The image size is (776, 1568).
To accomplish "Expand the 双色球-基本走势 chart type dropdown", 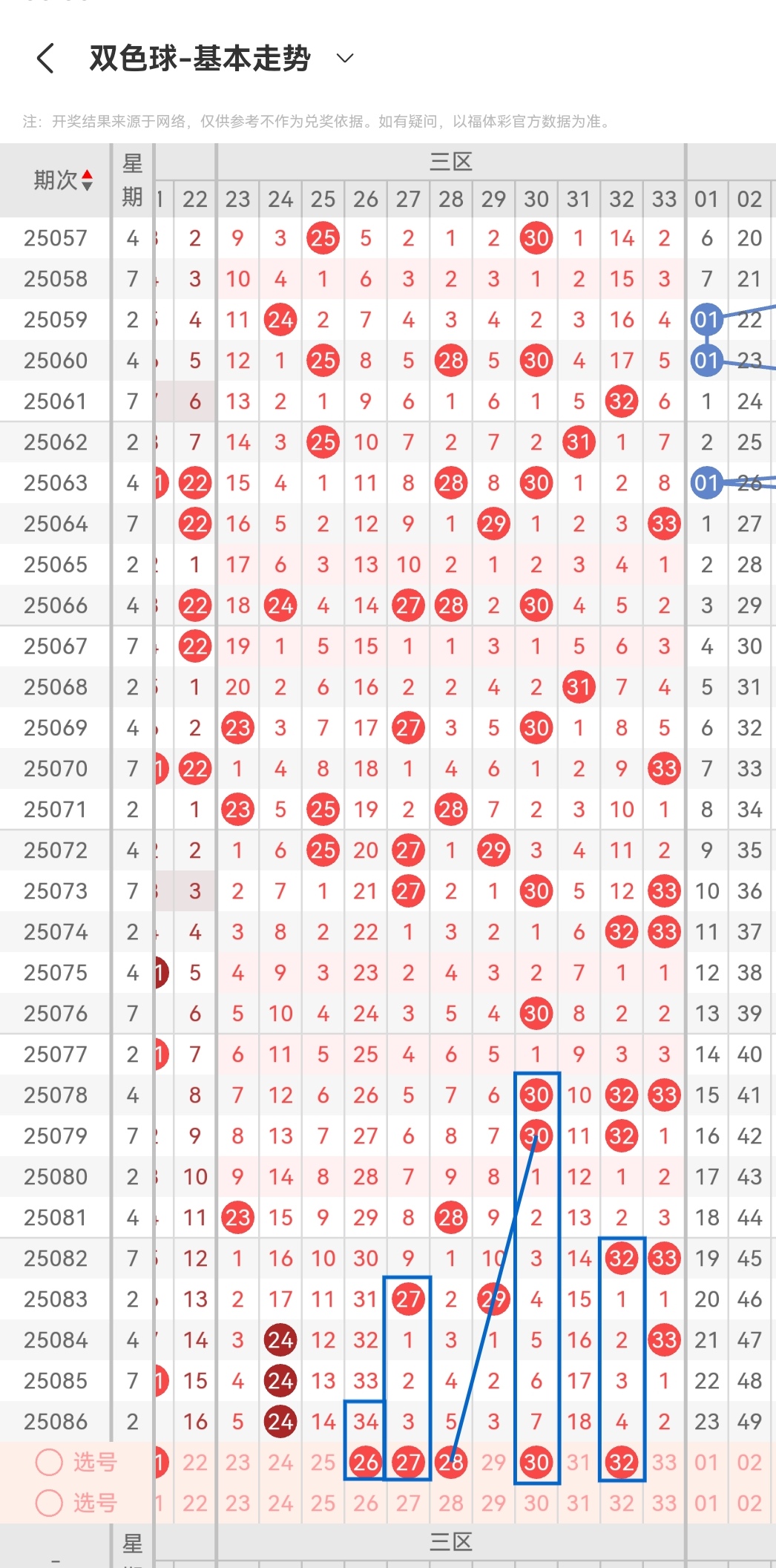I will (345, 58).
